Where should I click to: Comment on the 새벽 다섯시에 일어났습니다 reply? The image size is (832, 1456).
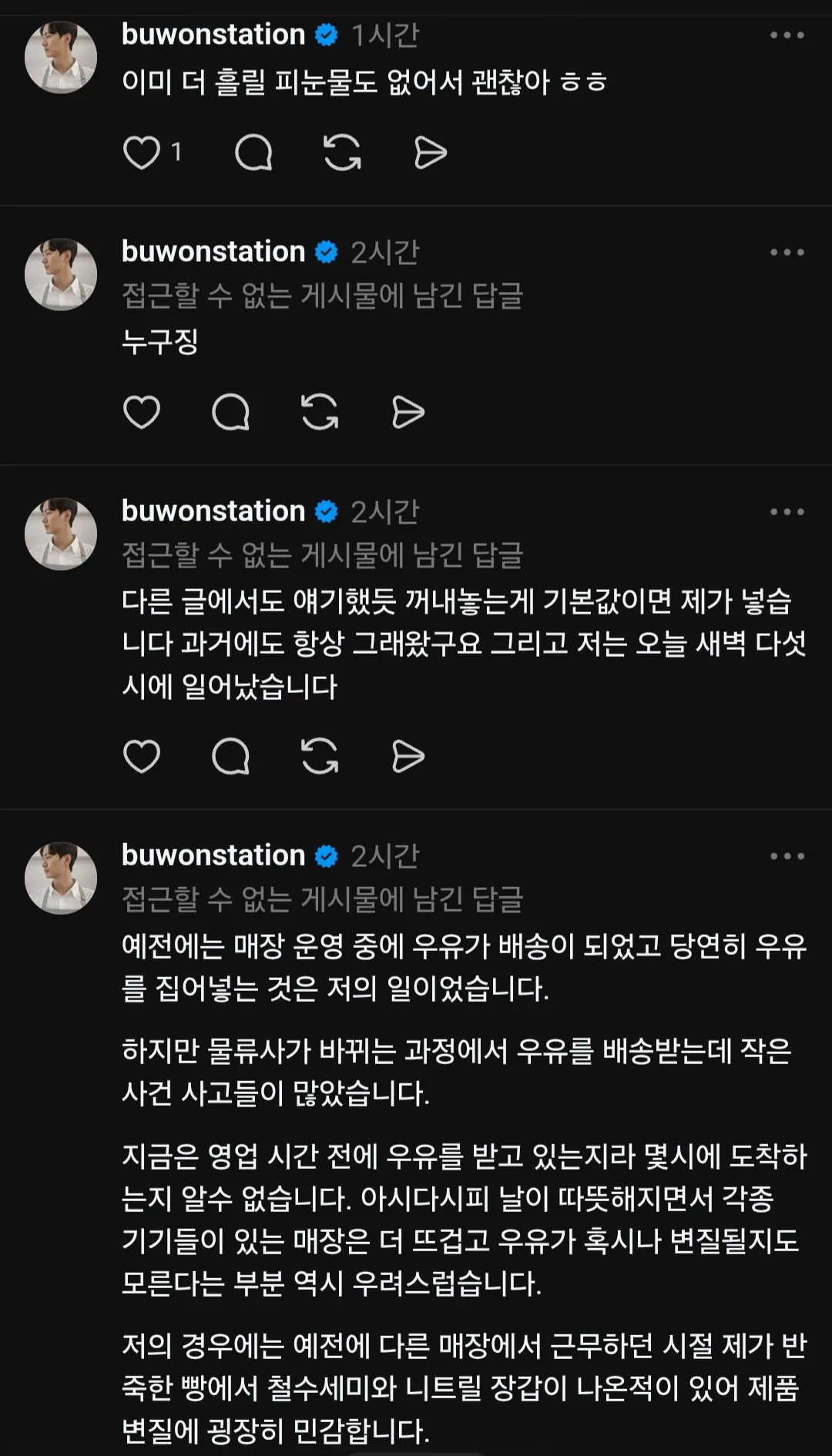tap(230, 756)
